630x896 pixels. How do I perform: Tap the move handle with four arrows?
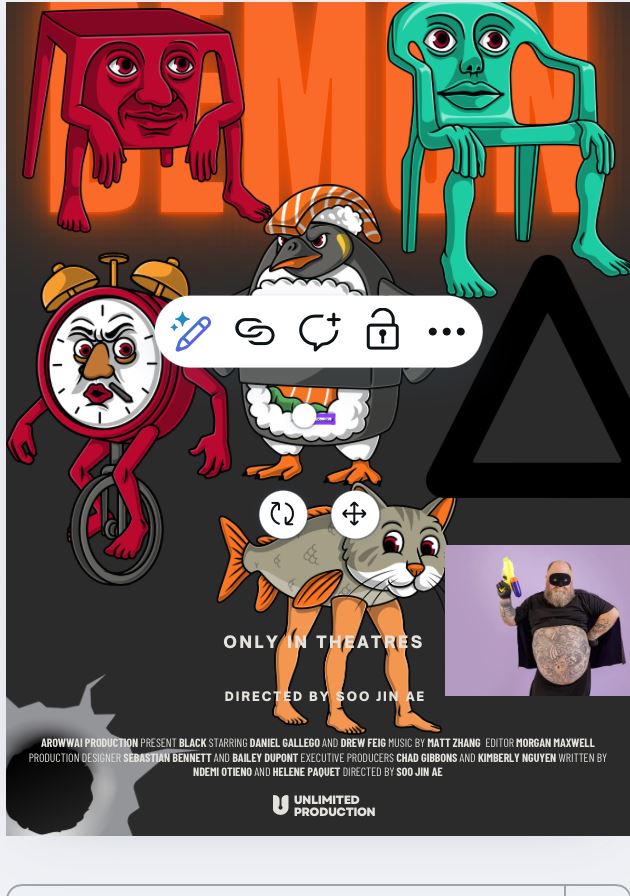click(x=355, y=514)
